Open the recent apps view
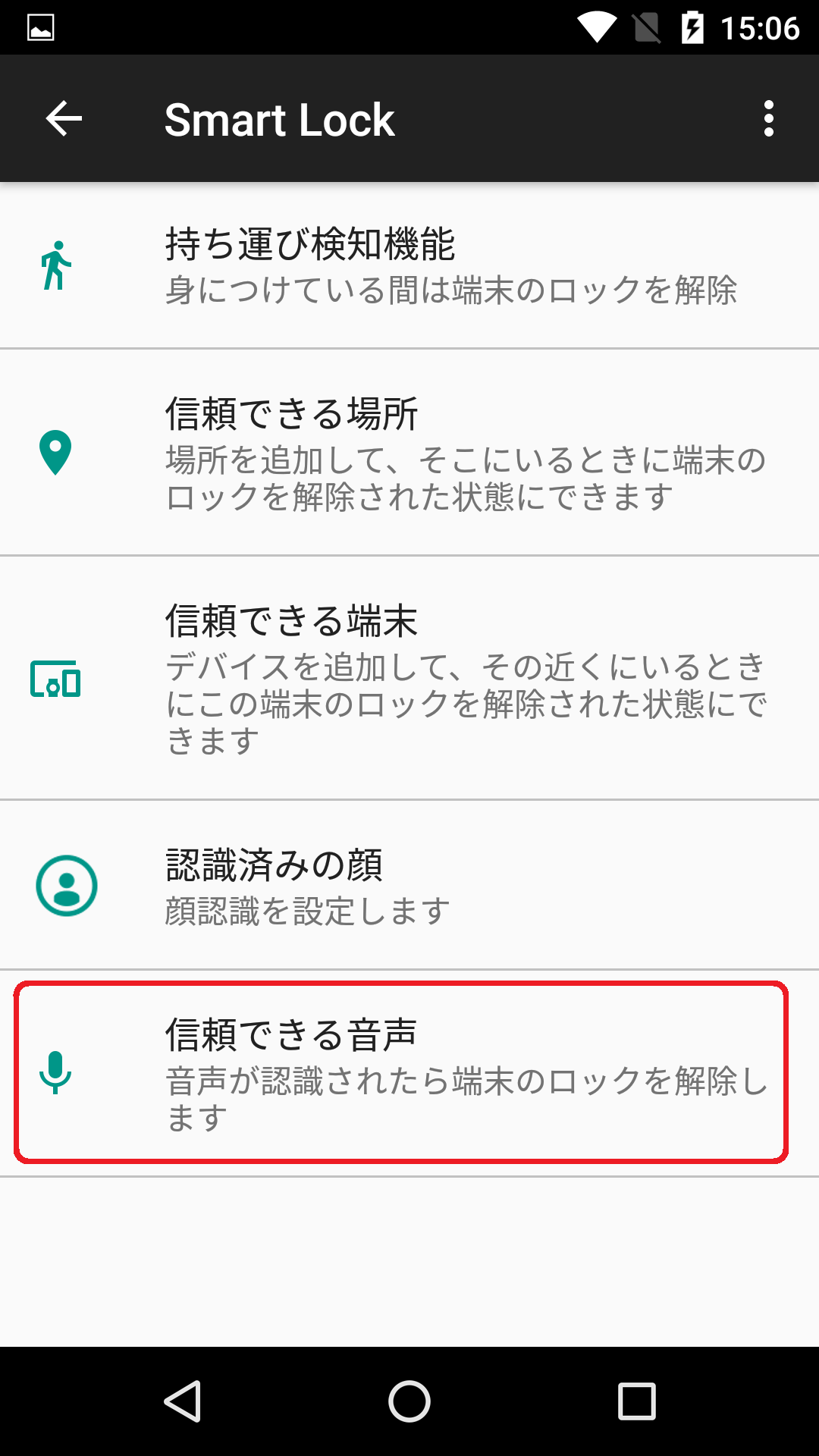 (636, 1401)
